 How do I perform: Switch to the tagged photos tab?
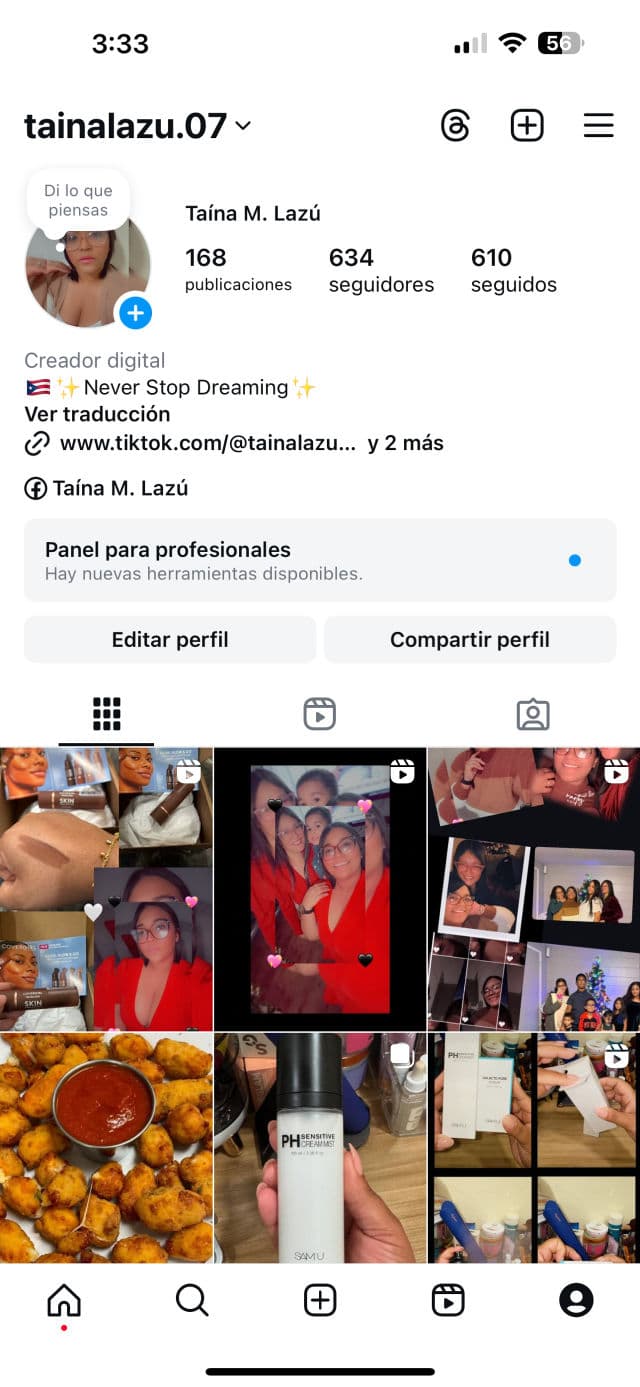coord(533,714)
